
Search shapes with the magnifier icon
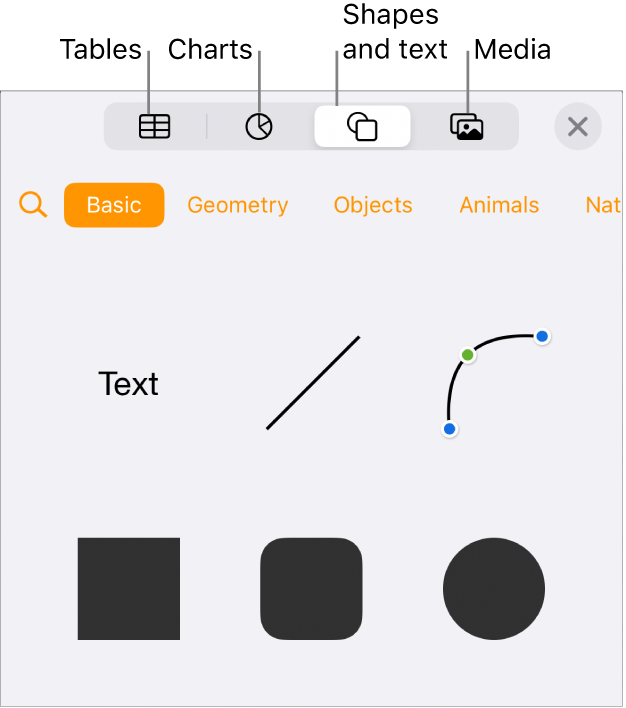(x=33, y=206)
